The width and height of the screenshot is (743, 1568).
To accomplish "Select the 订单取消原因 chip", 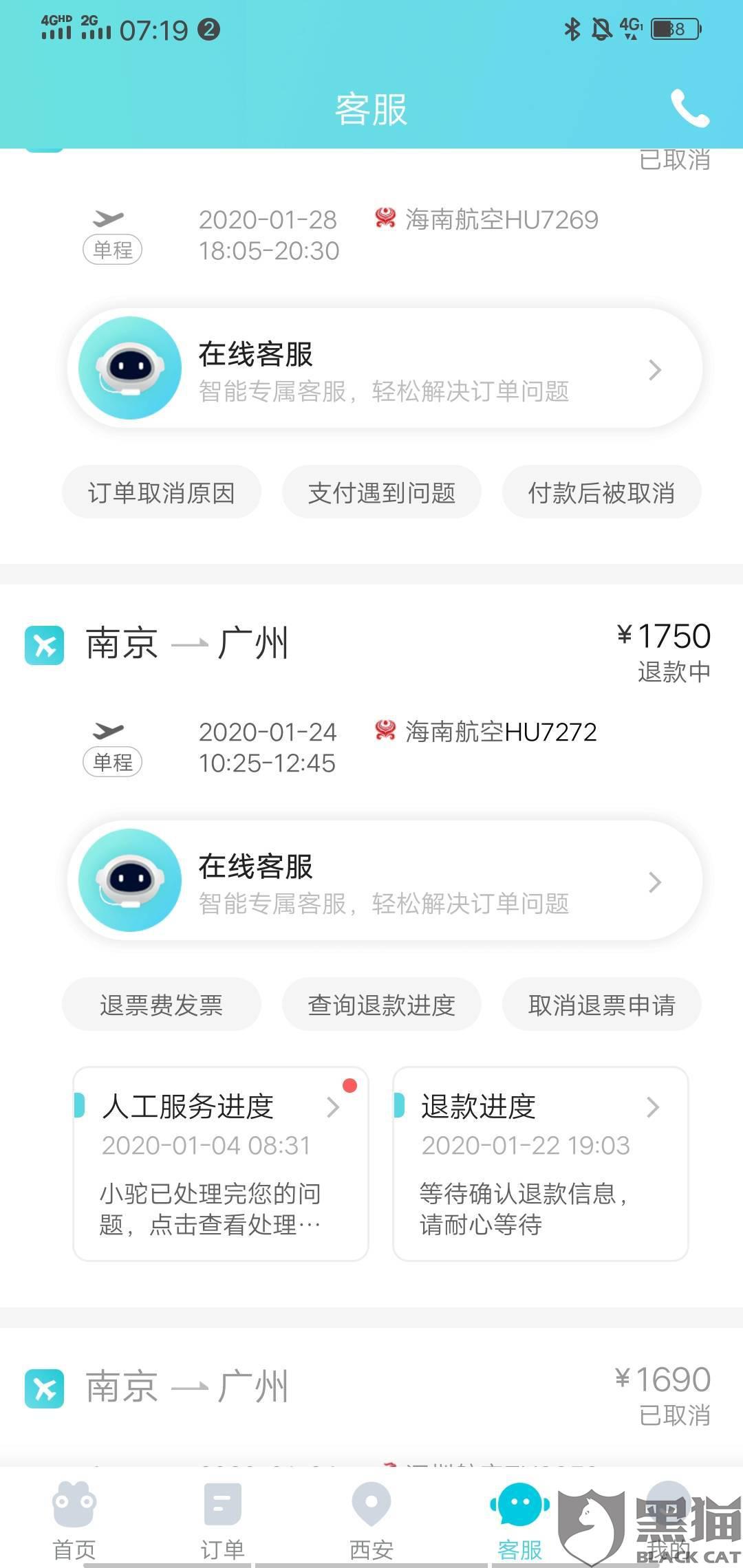I will tap(162, 492).
